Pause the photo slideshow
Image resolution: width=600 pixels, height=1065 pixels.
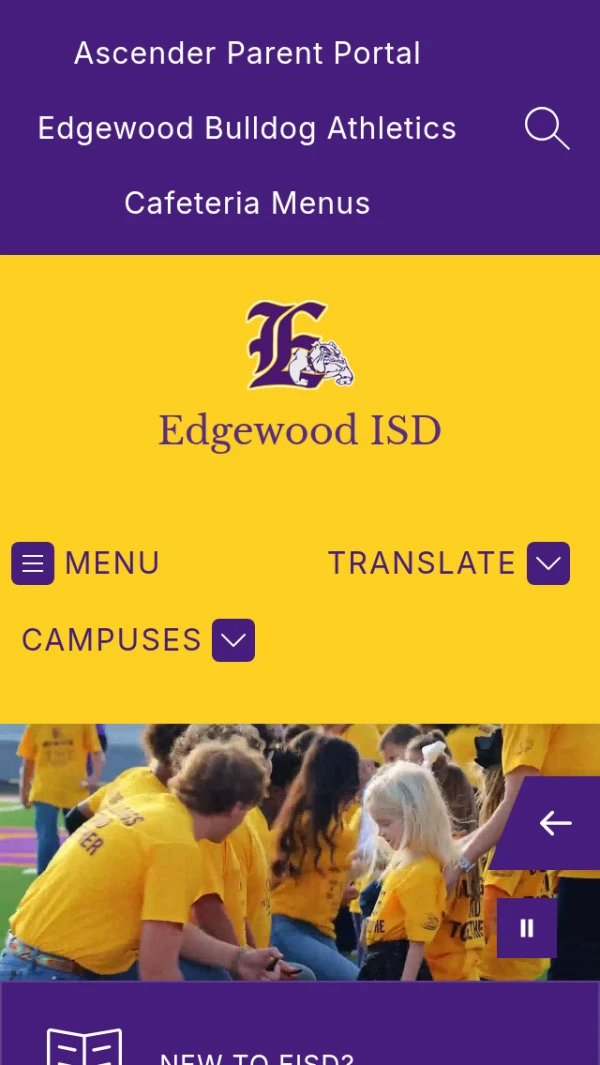click(527, 928)
